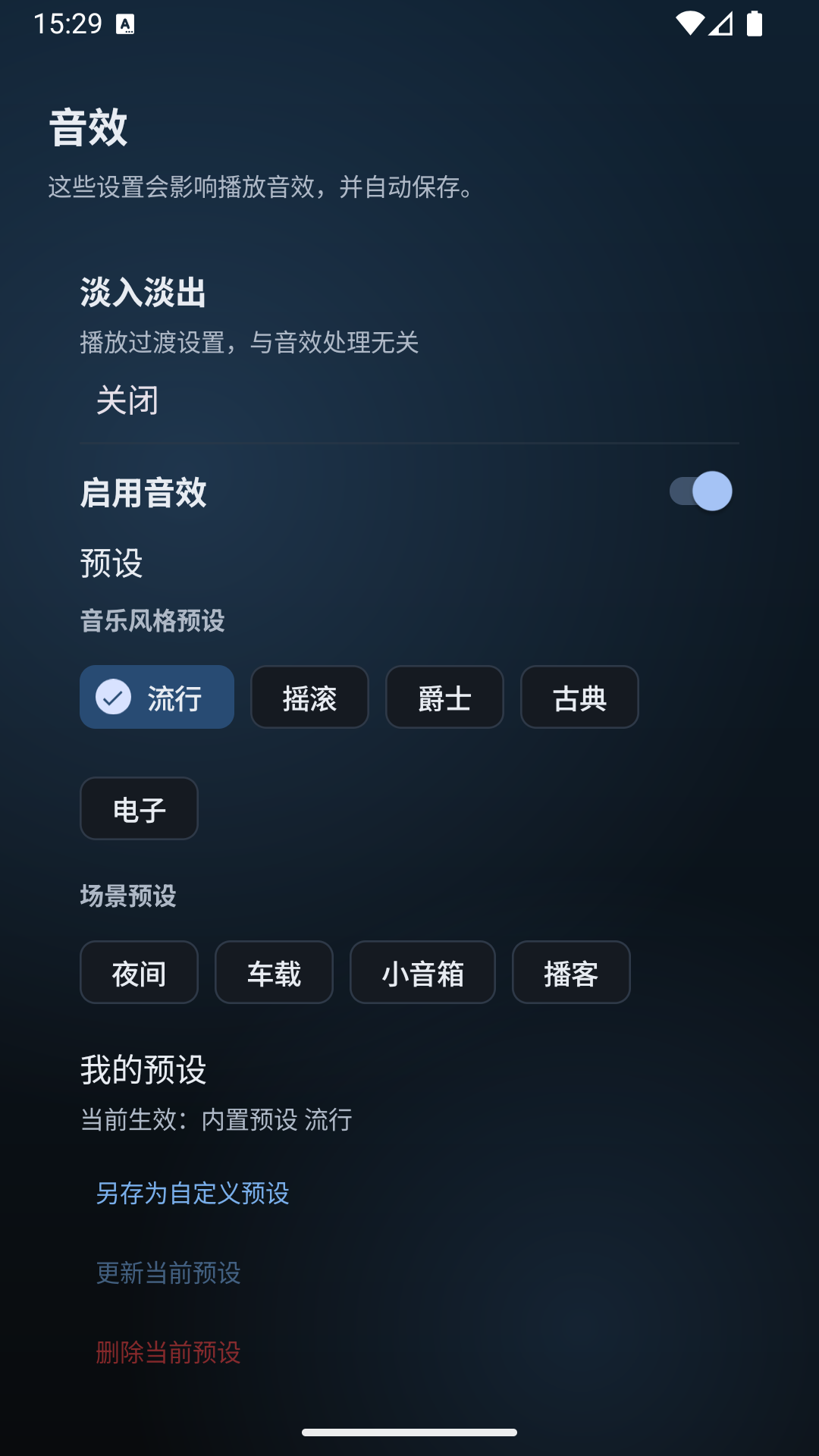Click the Wi-Fi status icon
819x1456 pixels.
point(689,23)
